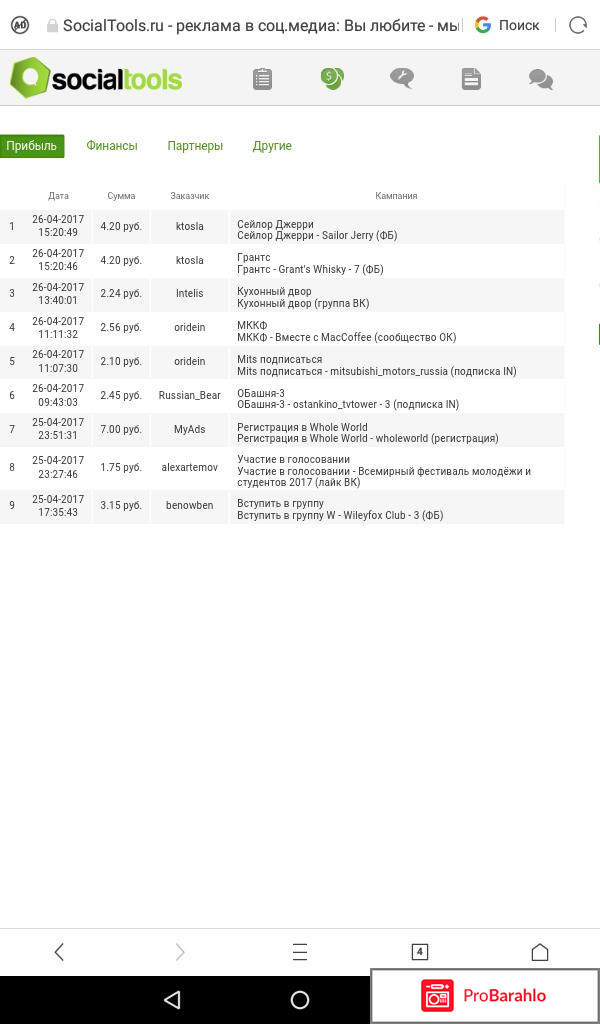Open the green dollar finance icon
The height and width of the screenshot is (1024, 600).
click(x=332, y=78)
